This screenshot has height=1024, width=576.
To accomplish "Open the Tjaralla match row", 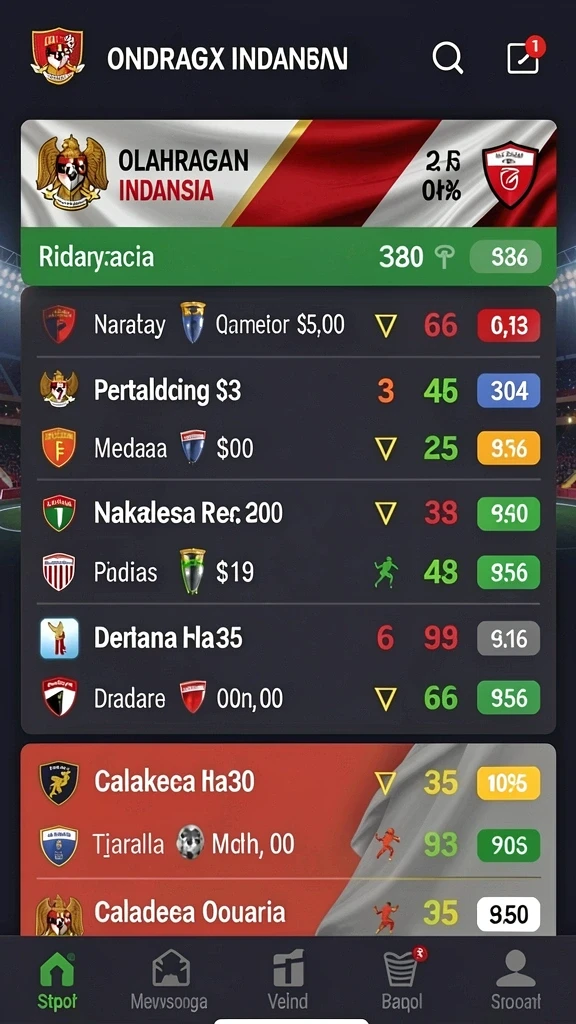I will click(x=289, y=844).
